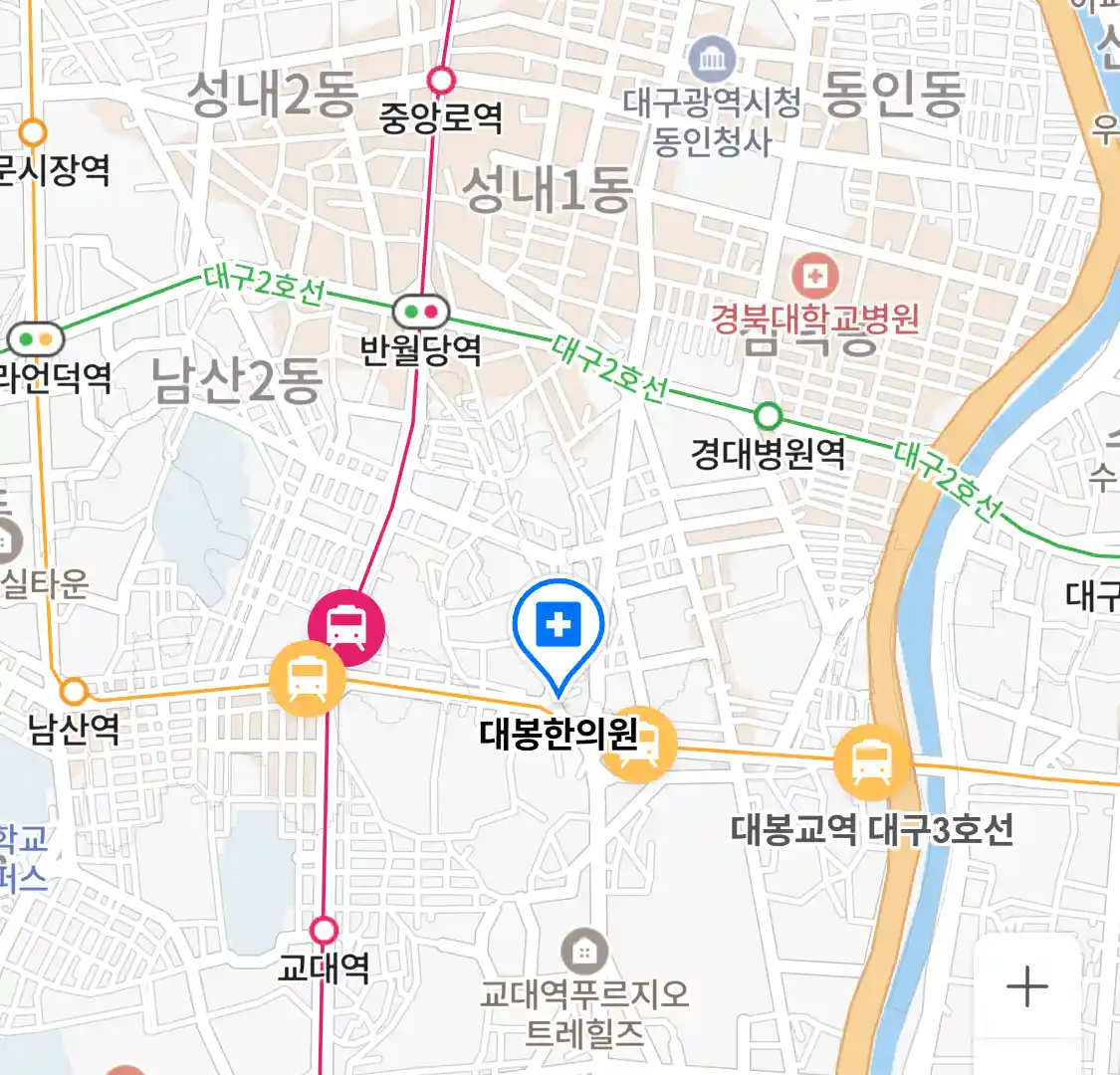Open the 교대역푸르지오 트레힐즈 apartment marker
Viewport: 1120px width, 1075px height.
(584, 952)
